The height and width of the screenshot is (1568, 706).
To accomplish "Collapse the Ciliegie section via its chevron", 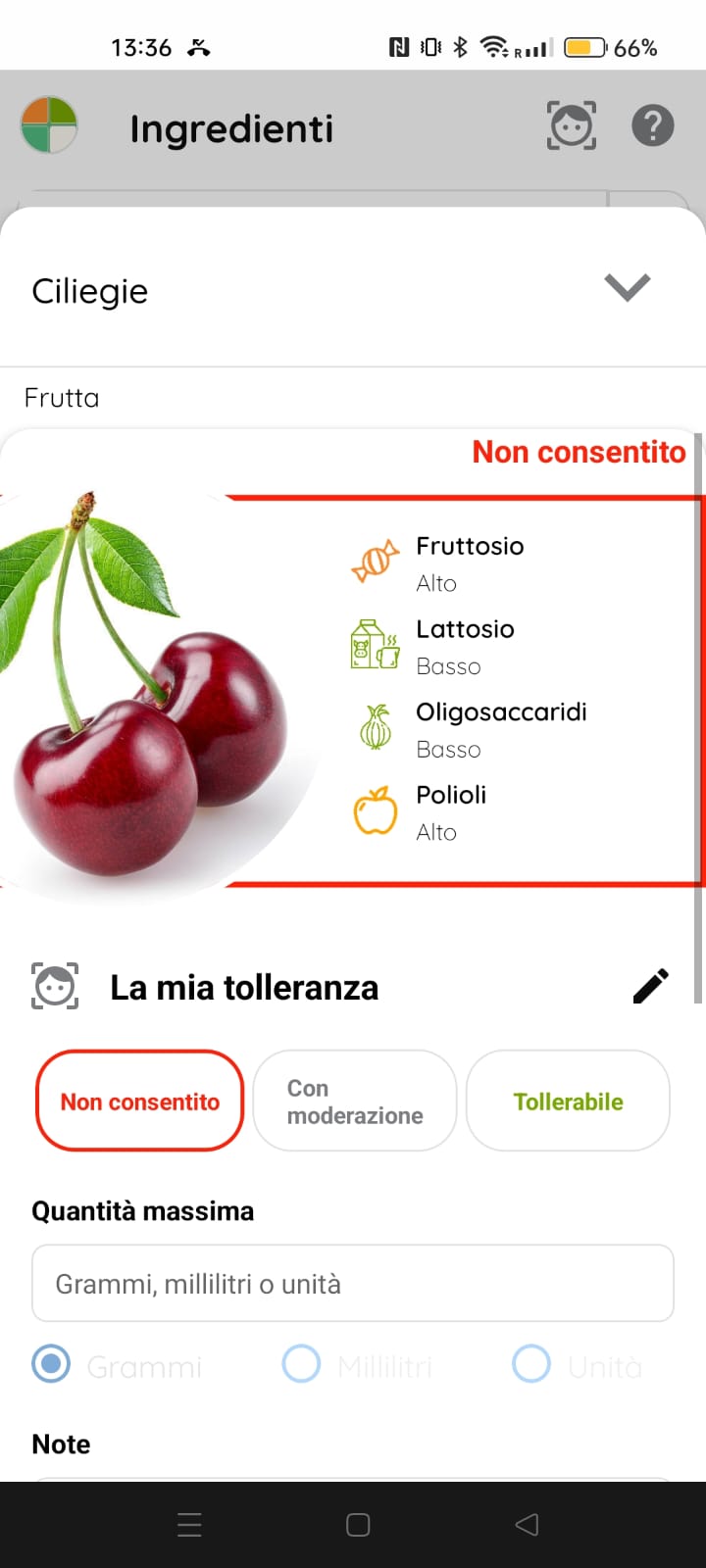I will tap(626, 288).
